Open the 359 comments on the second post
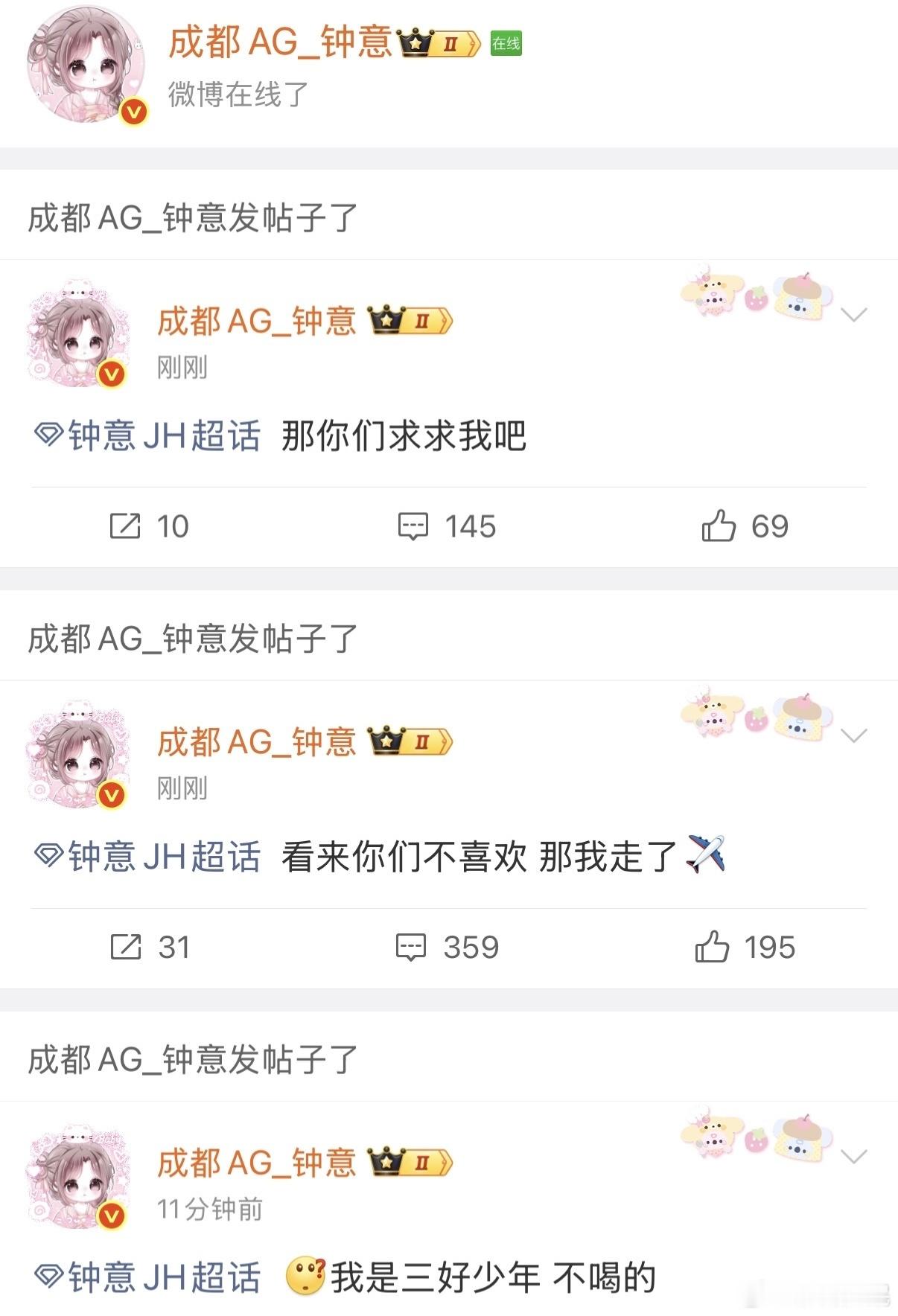 click(447, 947)
